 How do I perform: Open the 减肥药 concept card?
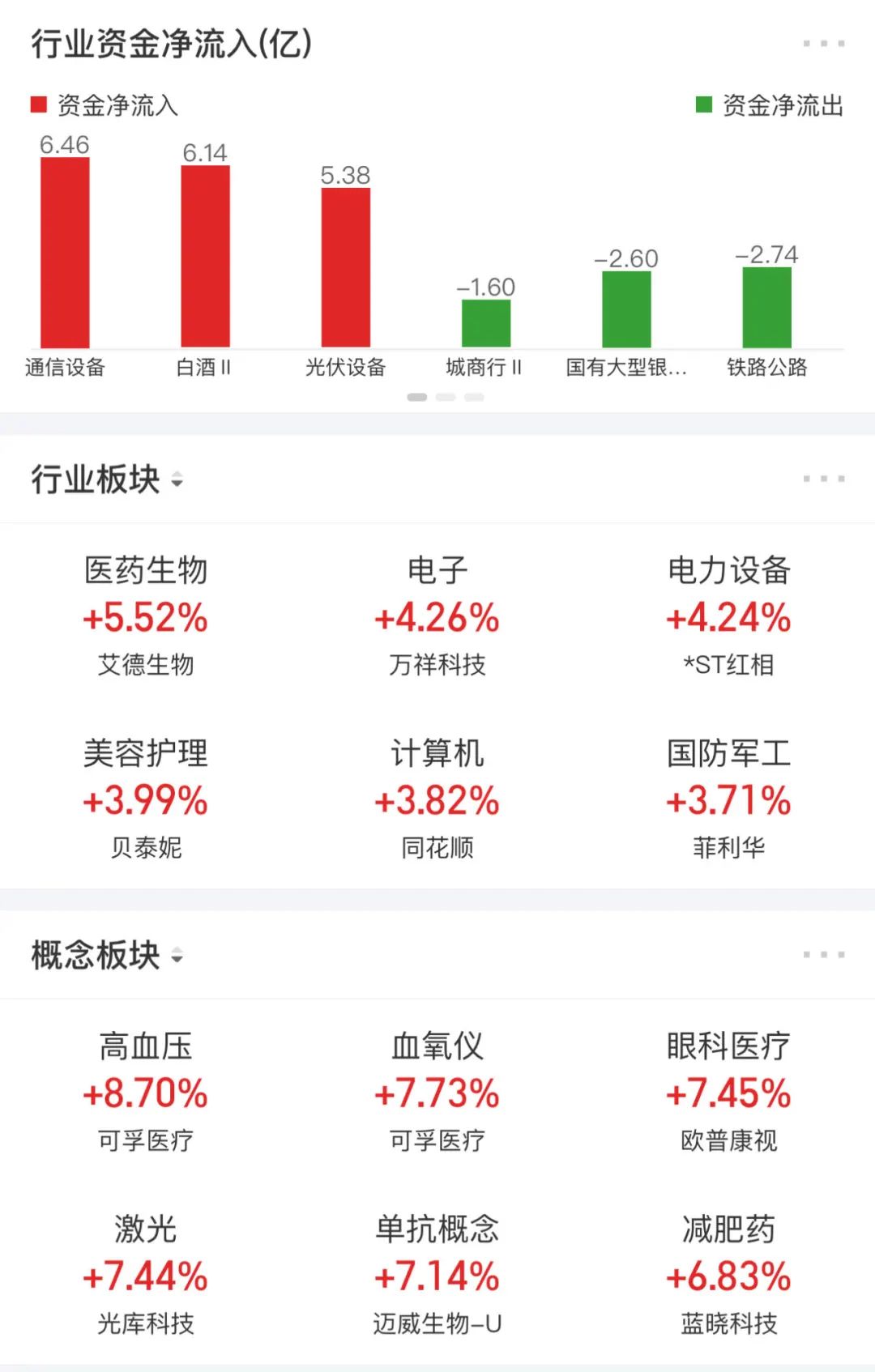[x=728, y=1276]
